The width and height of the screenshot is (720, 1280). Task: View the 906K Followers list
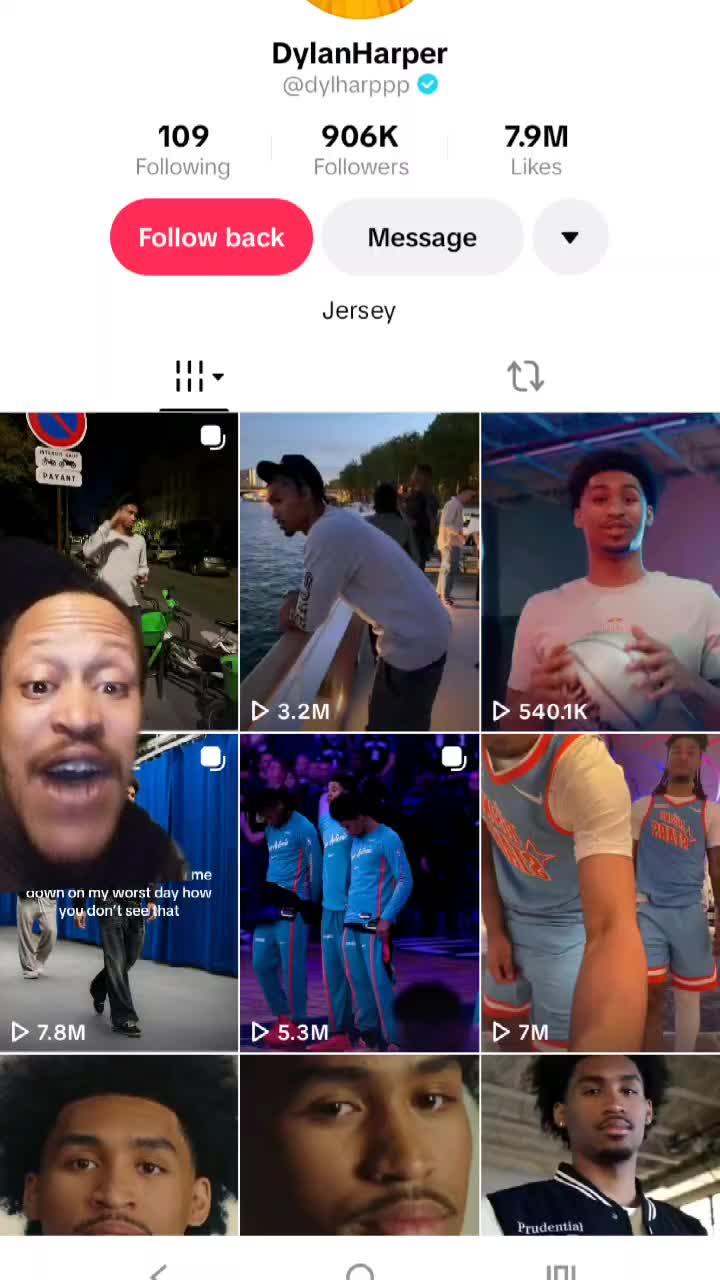pos(361,150)
